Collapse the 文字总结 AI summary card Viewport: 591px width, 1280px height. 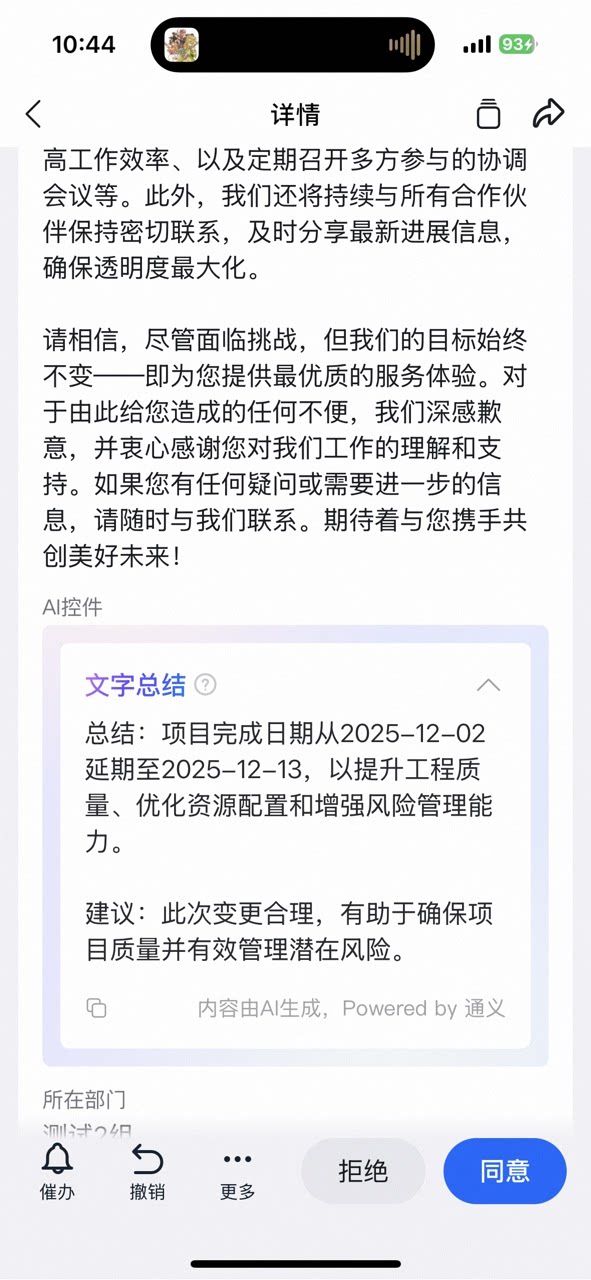click(488, 685)
